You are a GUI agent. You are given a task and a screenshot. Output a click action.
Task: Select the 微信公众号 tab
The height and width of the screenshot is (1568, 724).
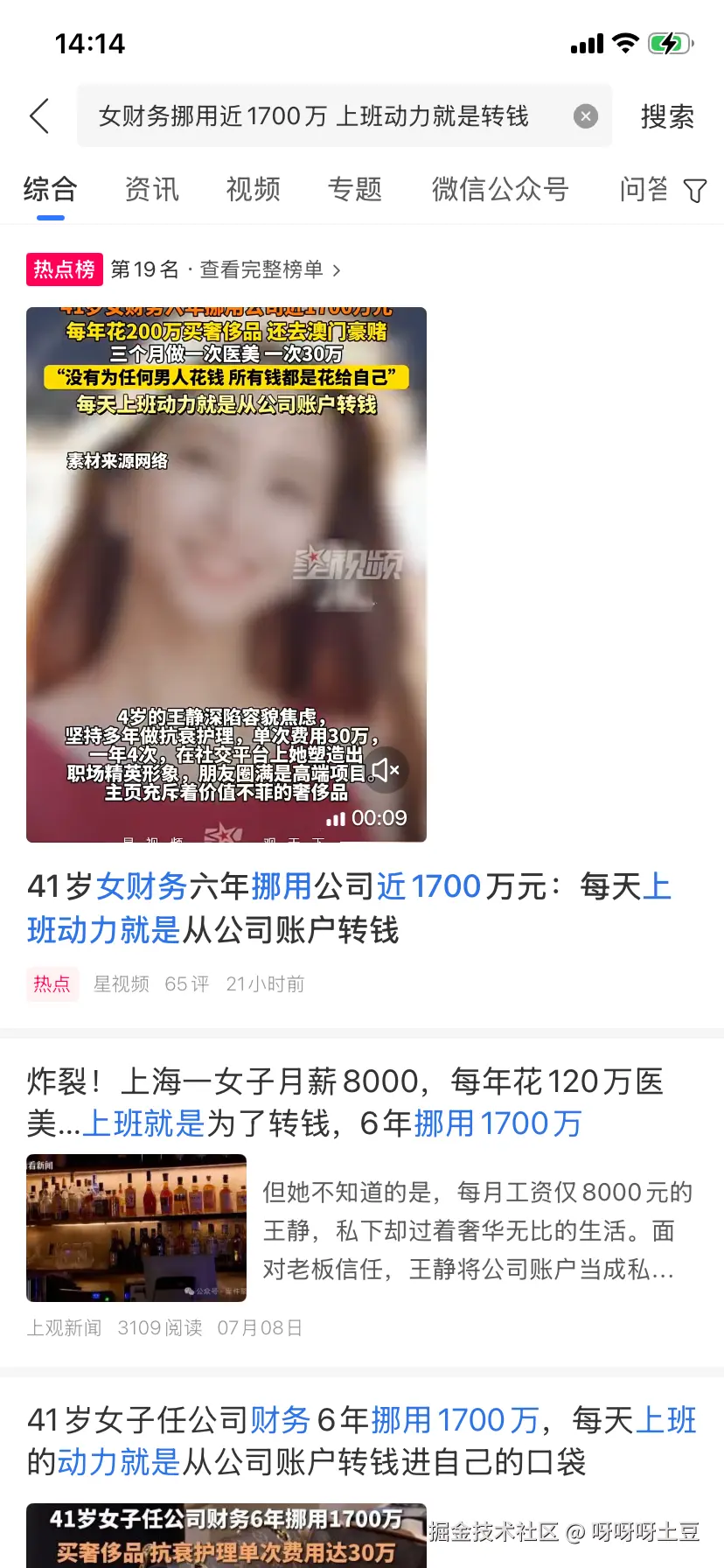pos(500,189)
